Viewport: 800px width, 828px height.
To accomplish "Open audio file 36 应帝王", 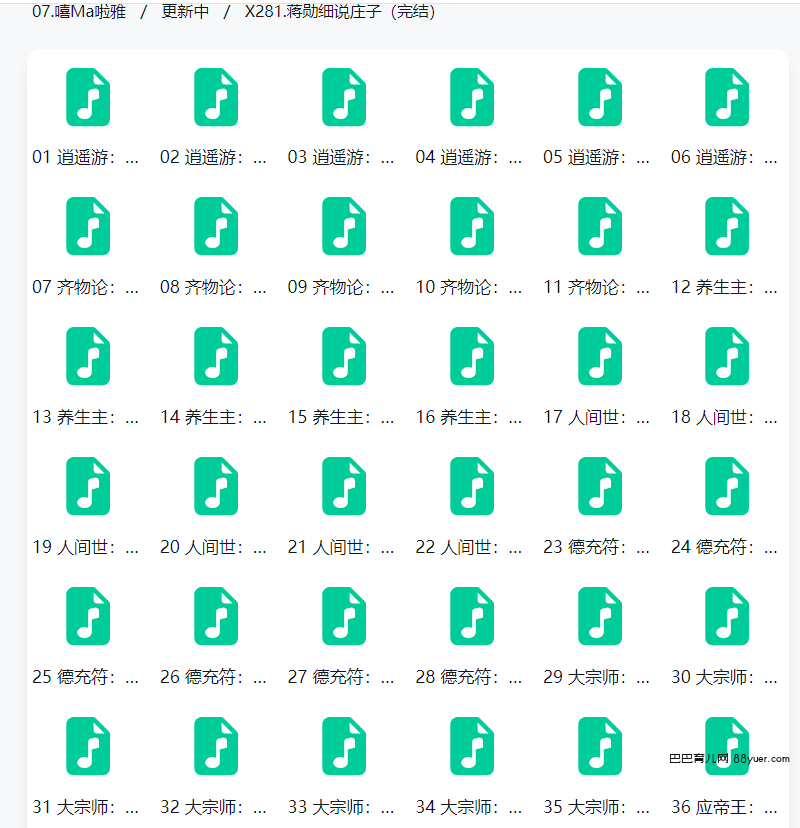I will (727, 746).
